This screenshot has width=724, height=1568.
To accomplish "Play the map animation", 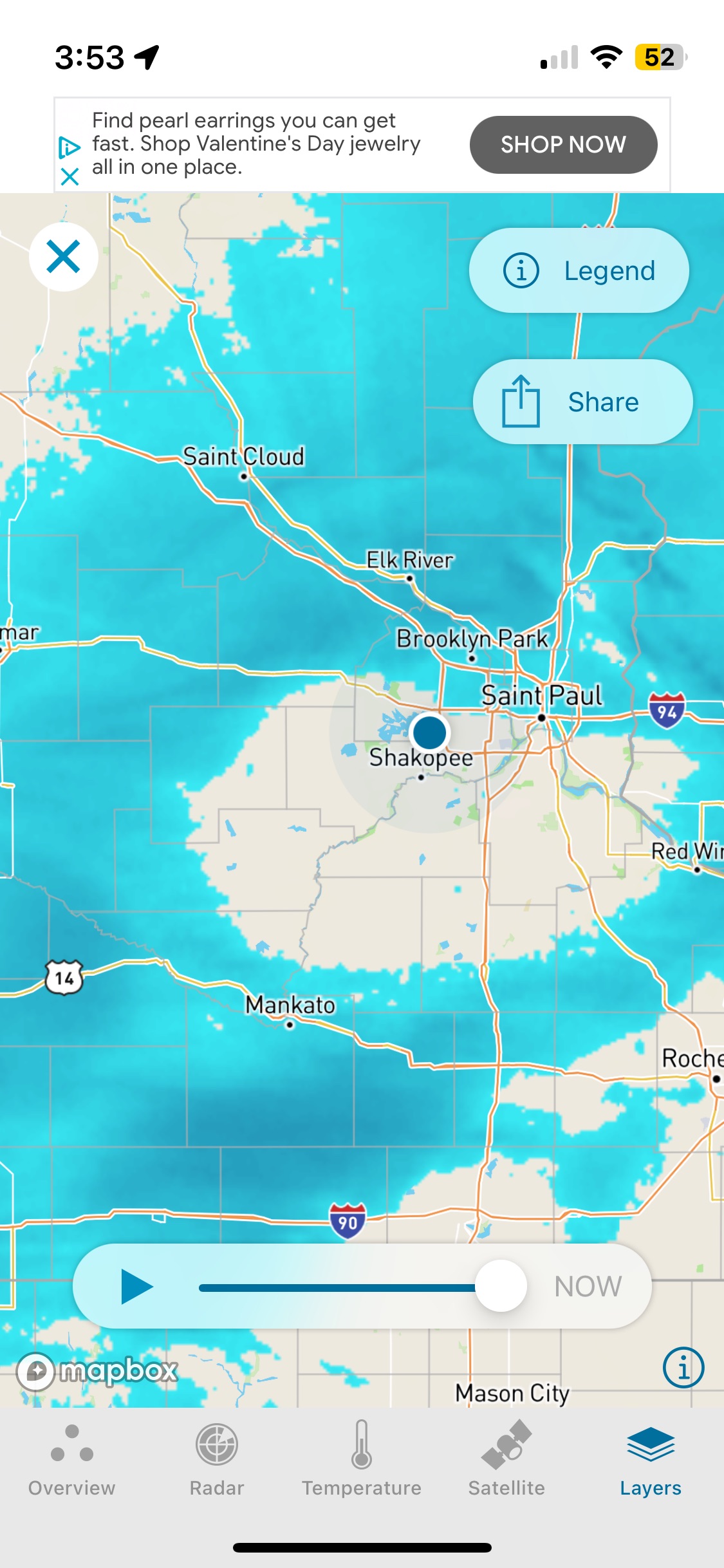I will click(136, 1287).
